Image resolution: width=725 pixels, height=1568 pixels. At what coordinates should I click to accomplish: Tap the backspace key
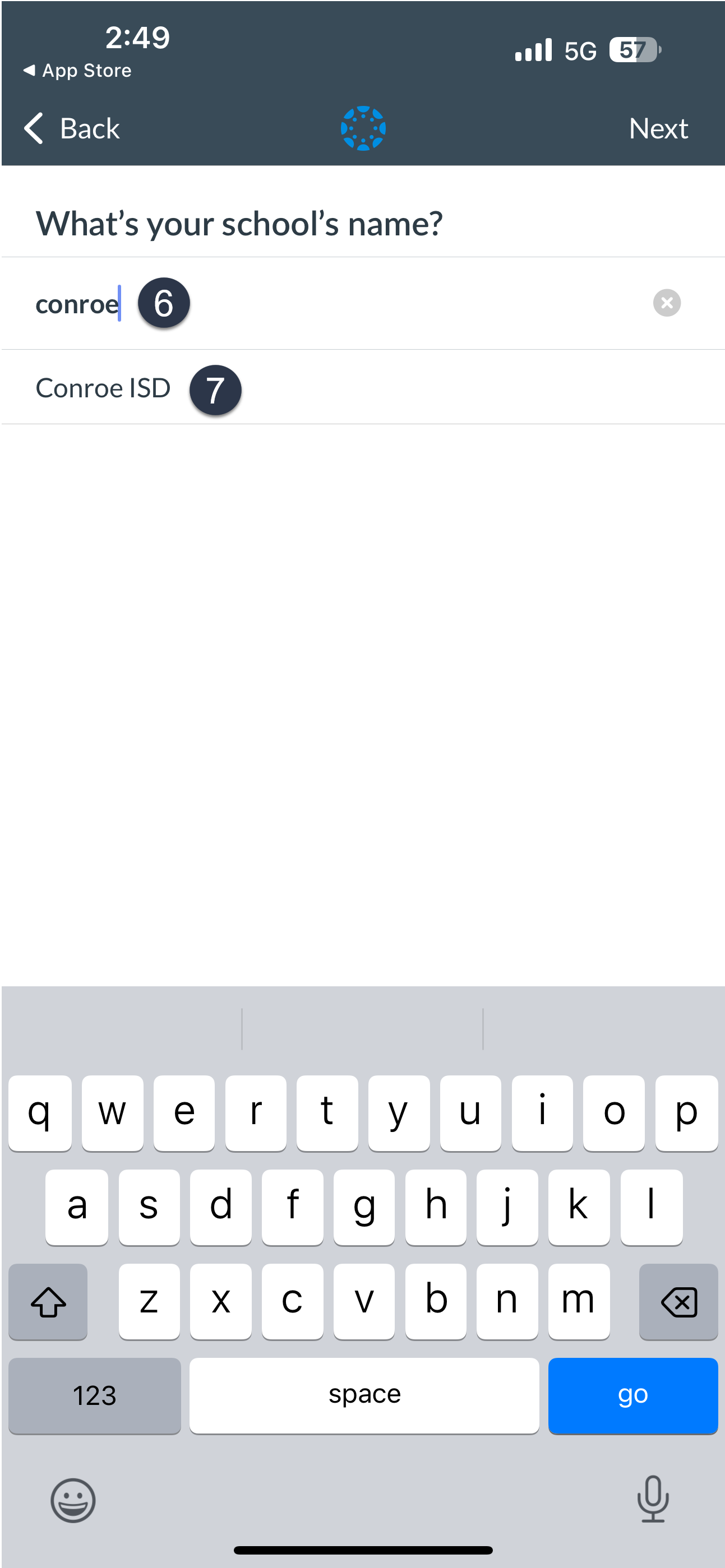click(x=678, y=1302)
